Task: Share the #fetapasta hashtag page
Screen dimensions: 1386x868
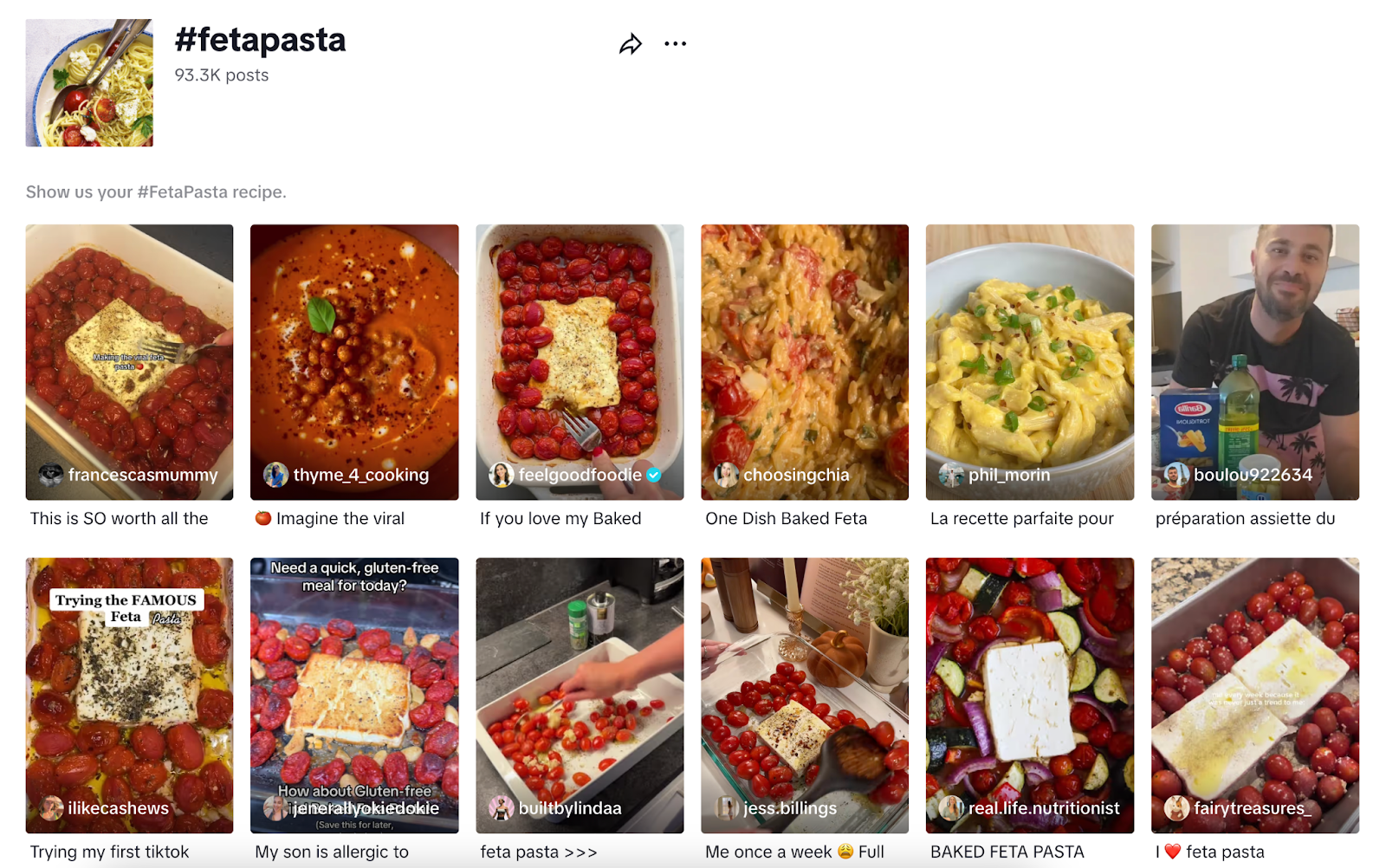Action: tap(631, 44)
